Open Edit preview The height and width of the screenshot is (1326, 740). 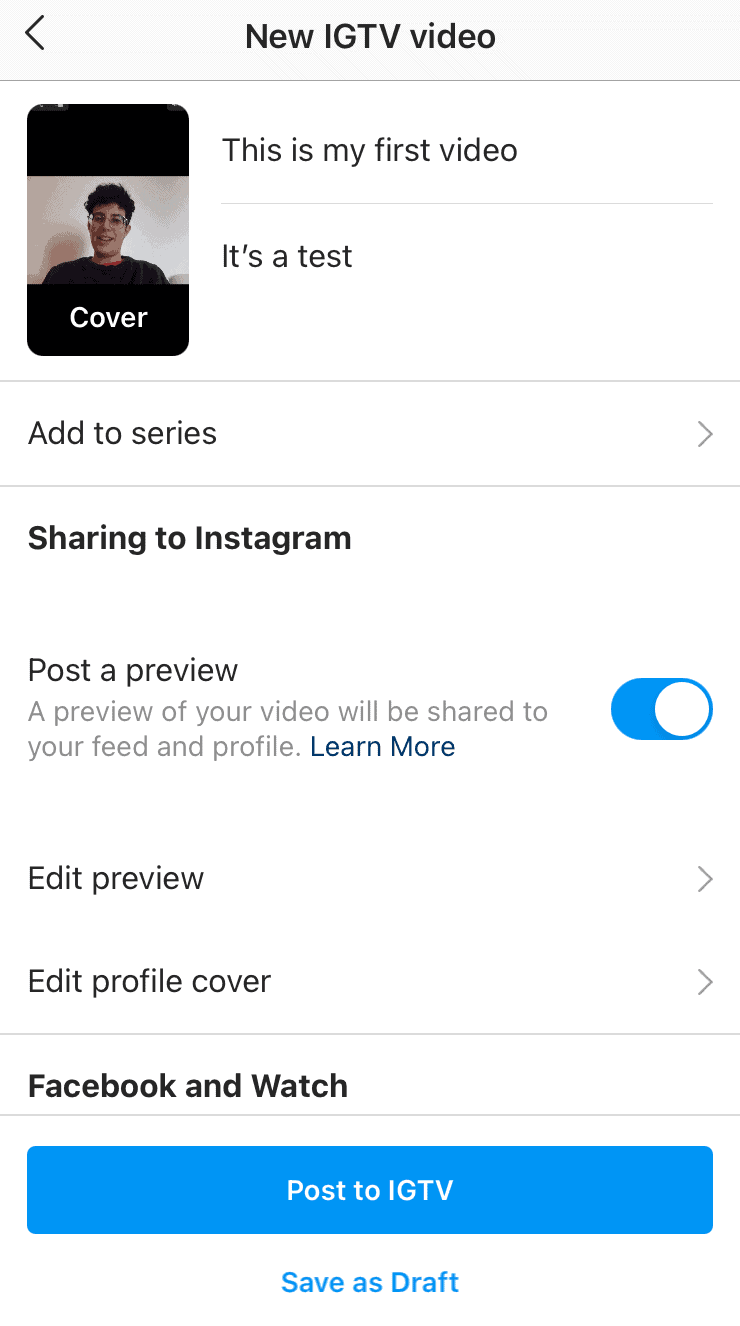pyautogui.click(x=370, y=879)
